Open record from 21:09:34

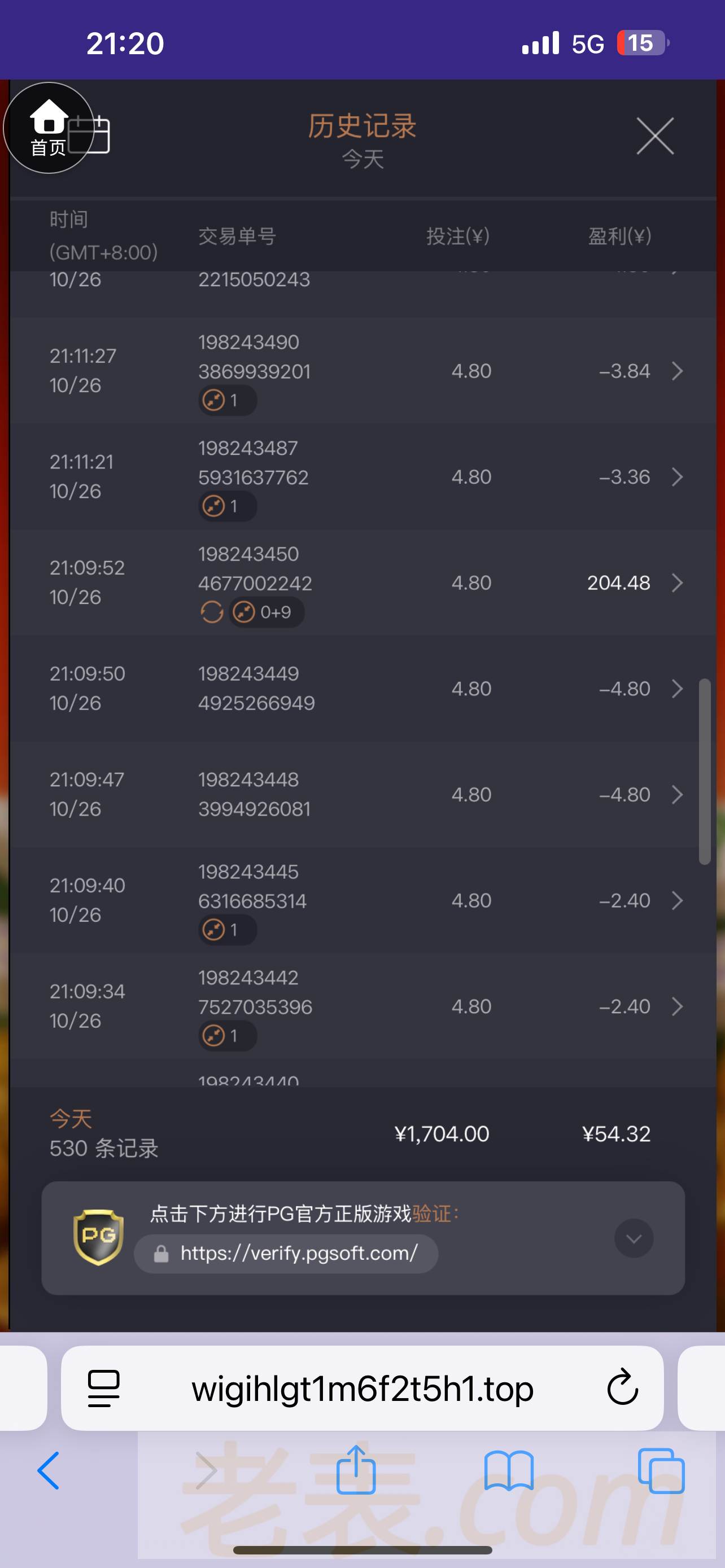click(676, 1006)
